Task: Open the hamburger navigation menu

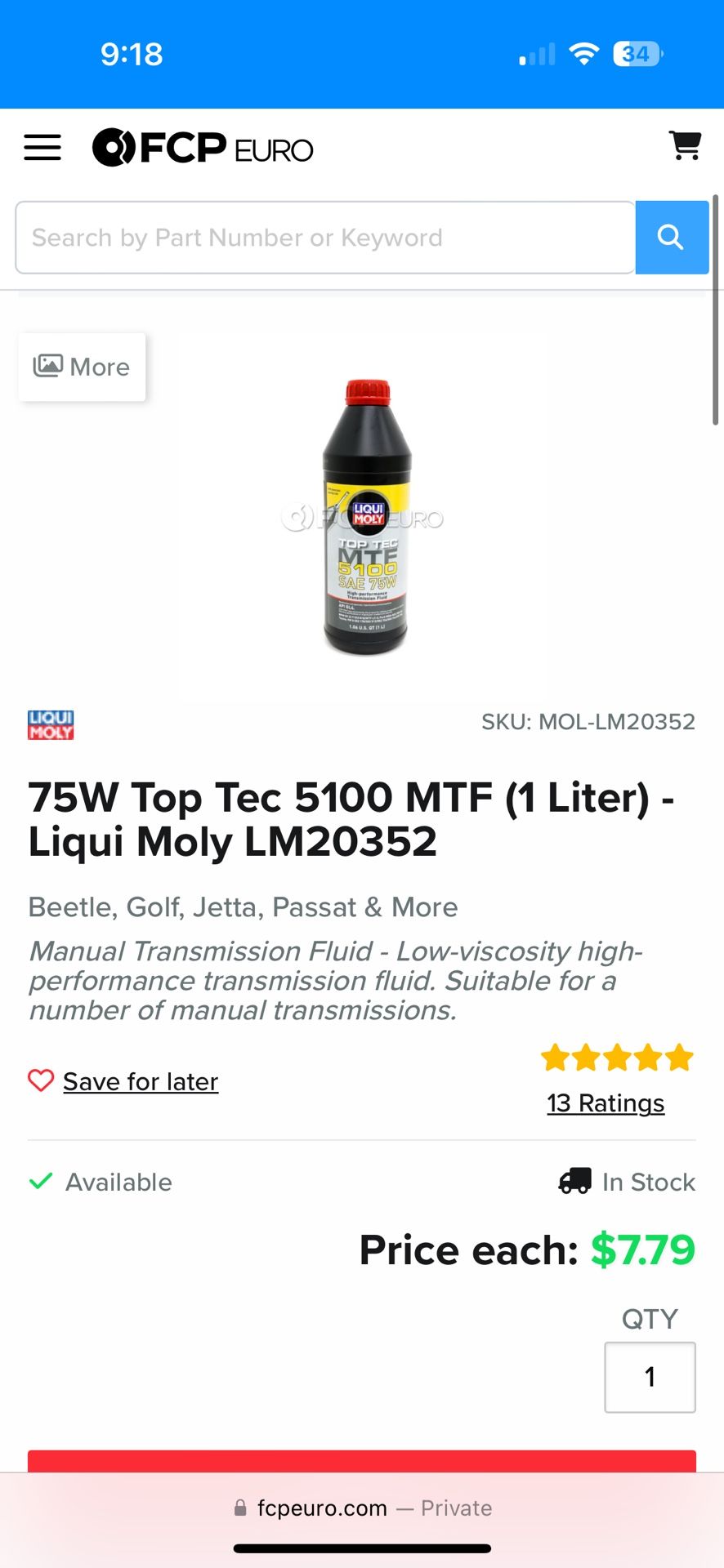Action: 42,147
